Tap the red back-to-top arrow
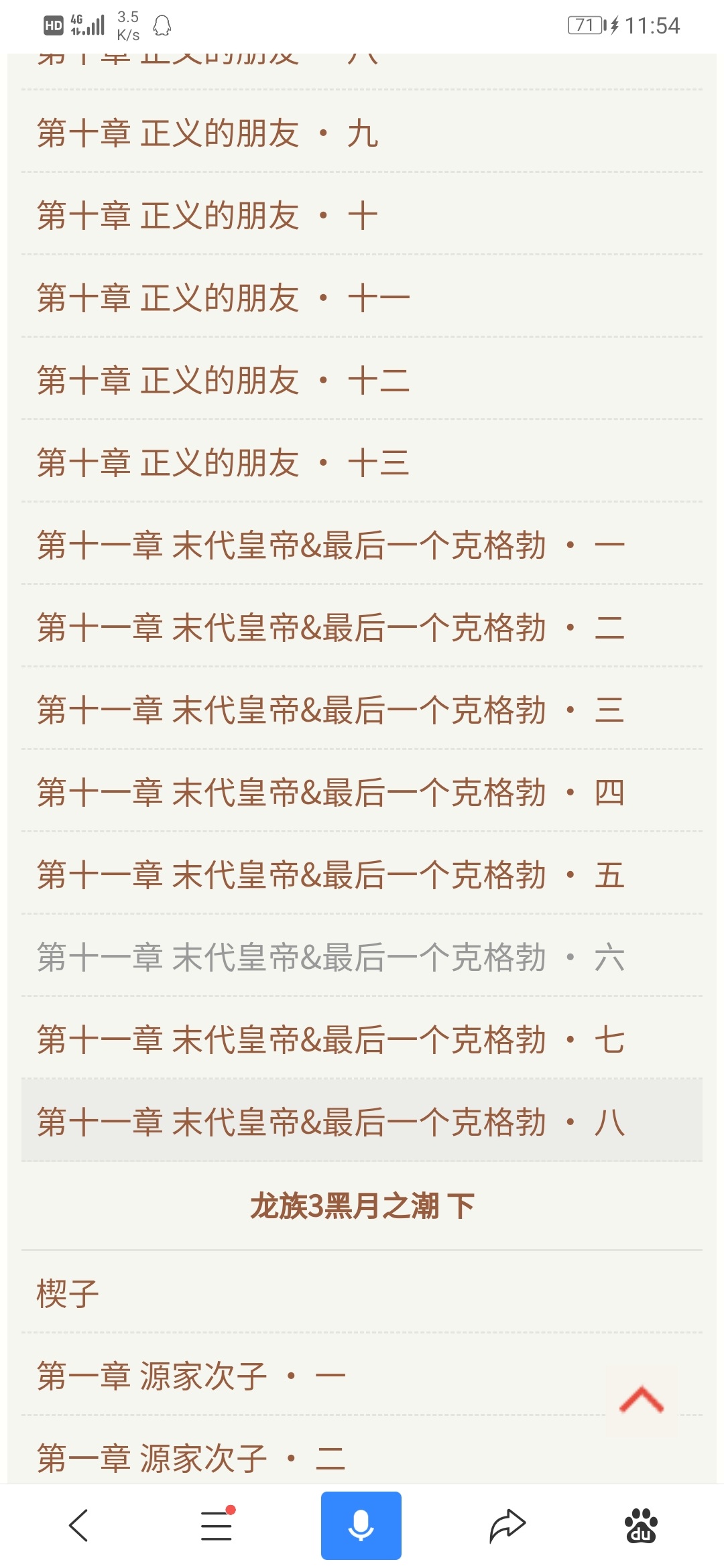Viewport: 724px width, 1568px height. click(642, 1400)
